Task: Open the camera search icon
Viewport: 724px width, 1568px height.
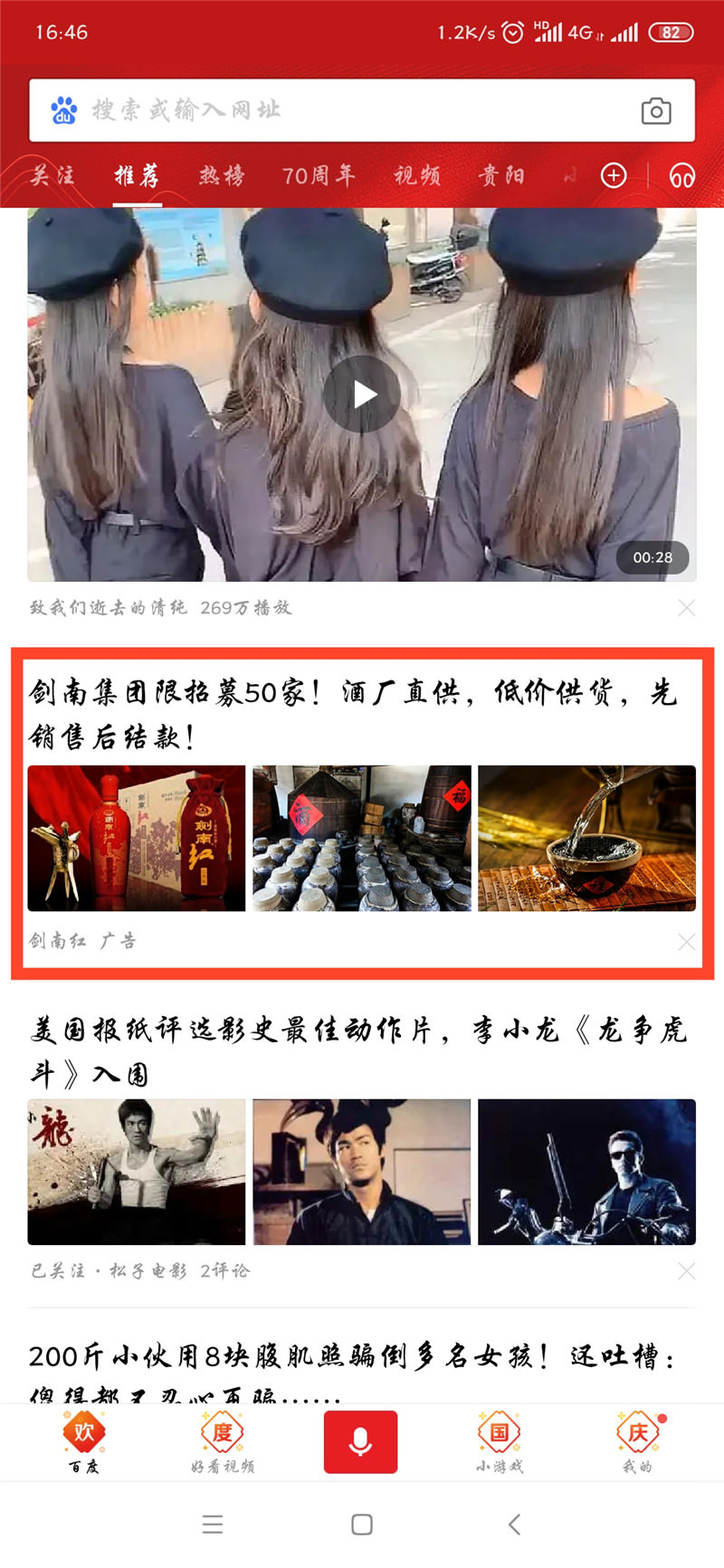Action: [x=656, y=110]
